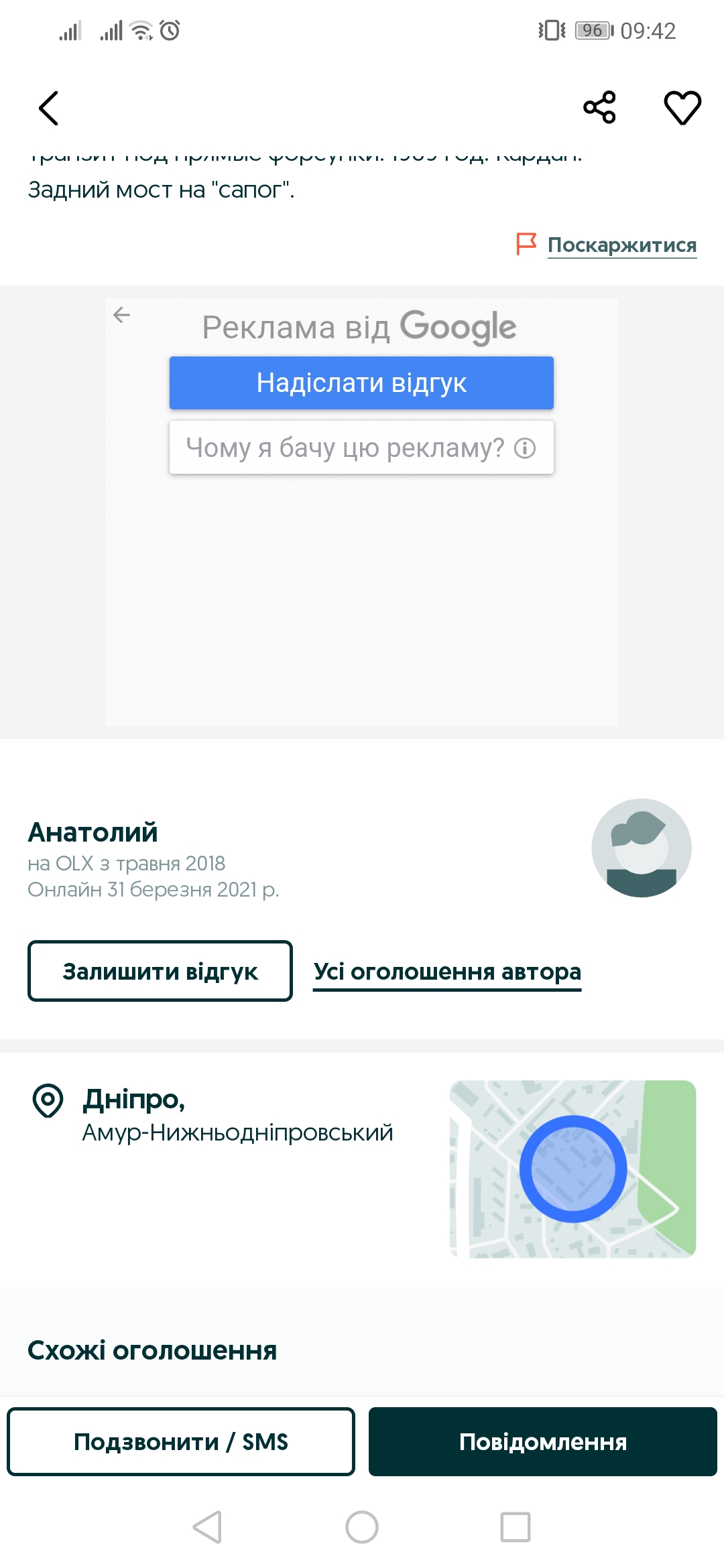This screenshot has width=724, height=1568.
Task: Tap the Подзвонити / SMS button
Action: tap(181, 1441)
